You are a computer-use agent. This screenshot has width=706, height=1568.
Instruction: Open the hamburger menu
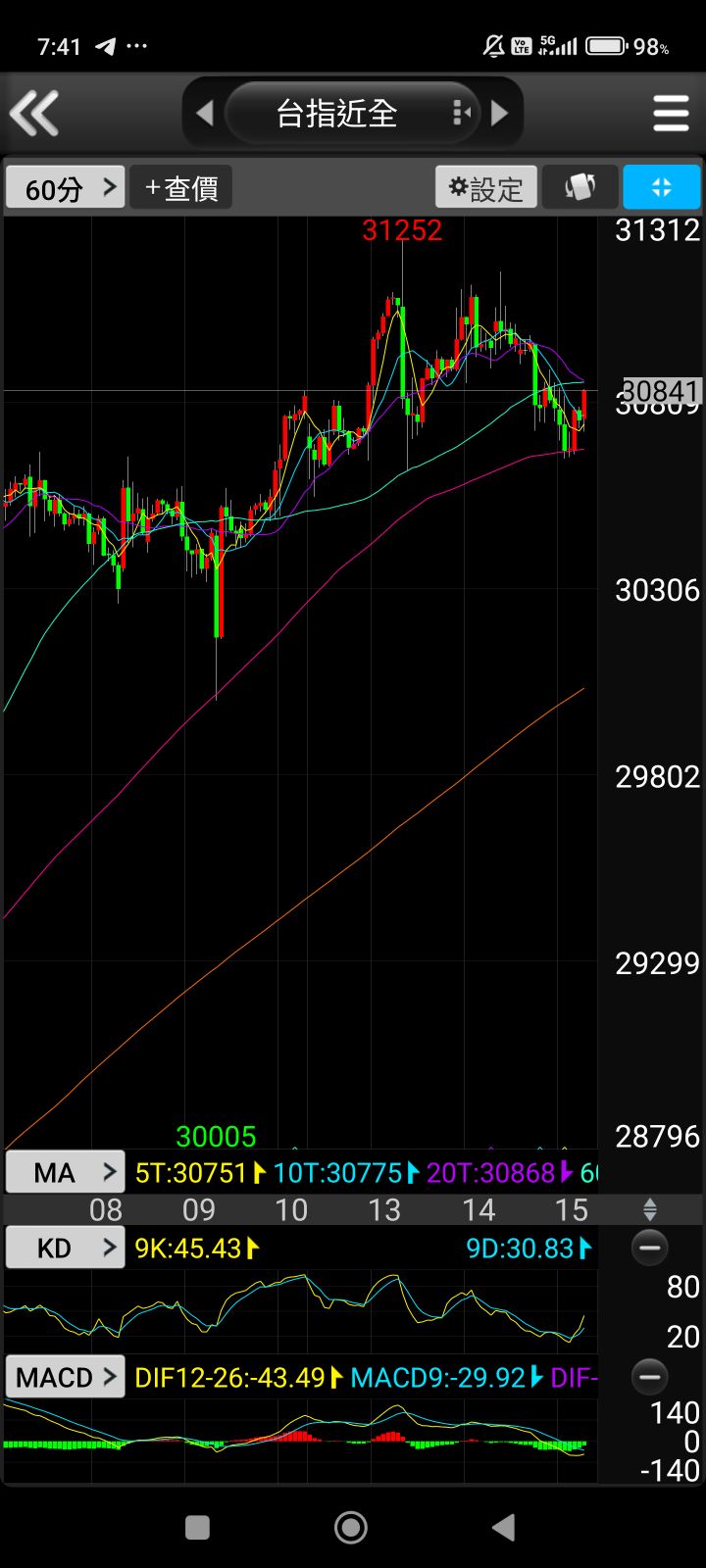(x=671, y=114)
